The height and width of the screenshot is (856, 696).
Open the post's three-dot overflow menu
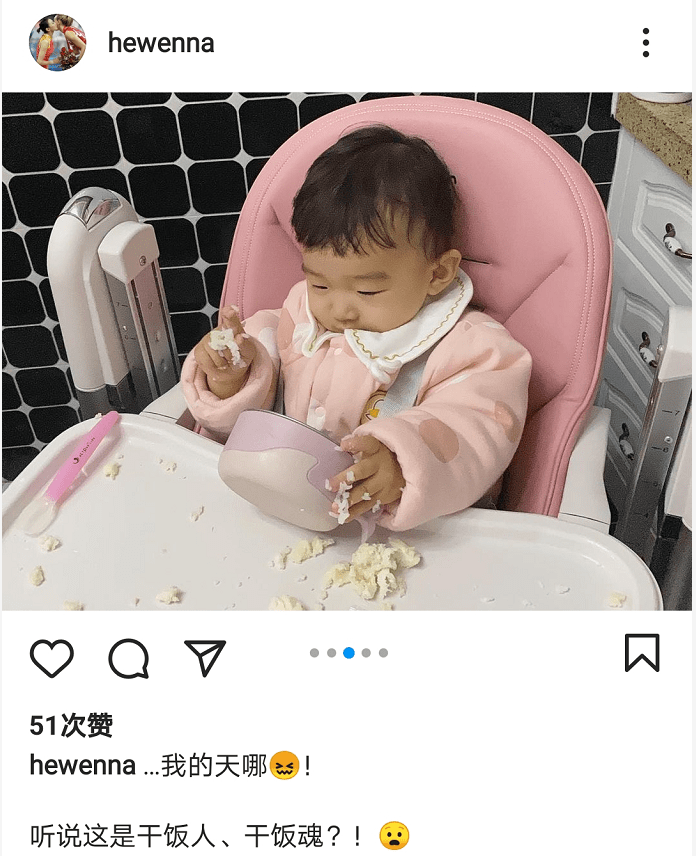point(646,43)
